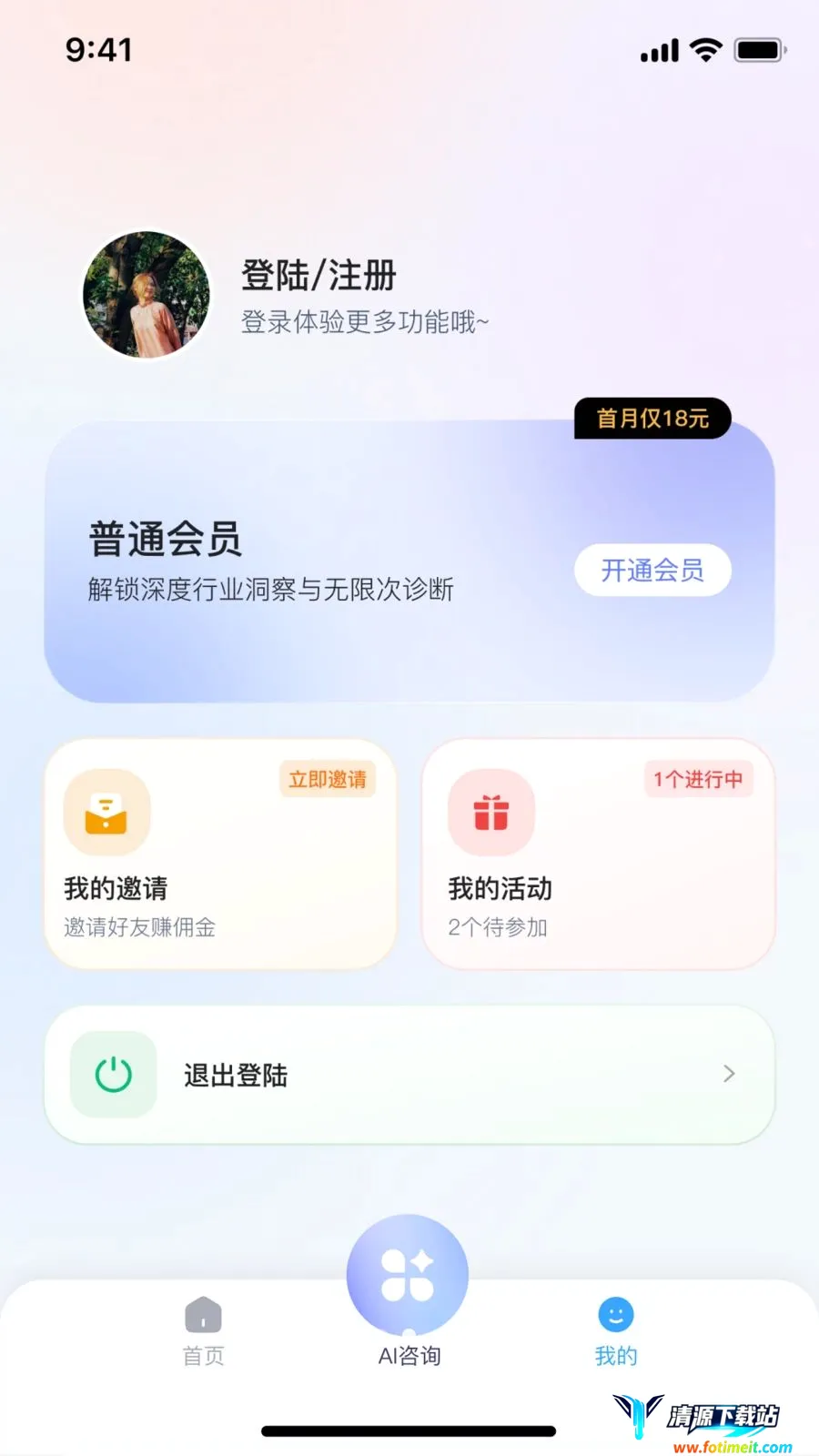Viewport: 819px width, 1456px height.
Task: Switch to the 我的 tab
Action: 616,1331
